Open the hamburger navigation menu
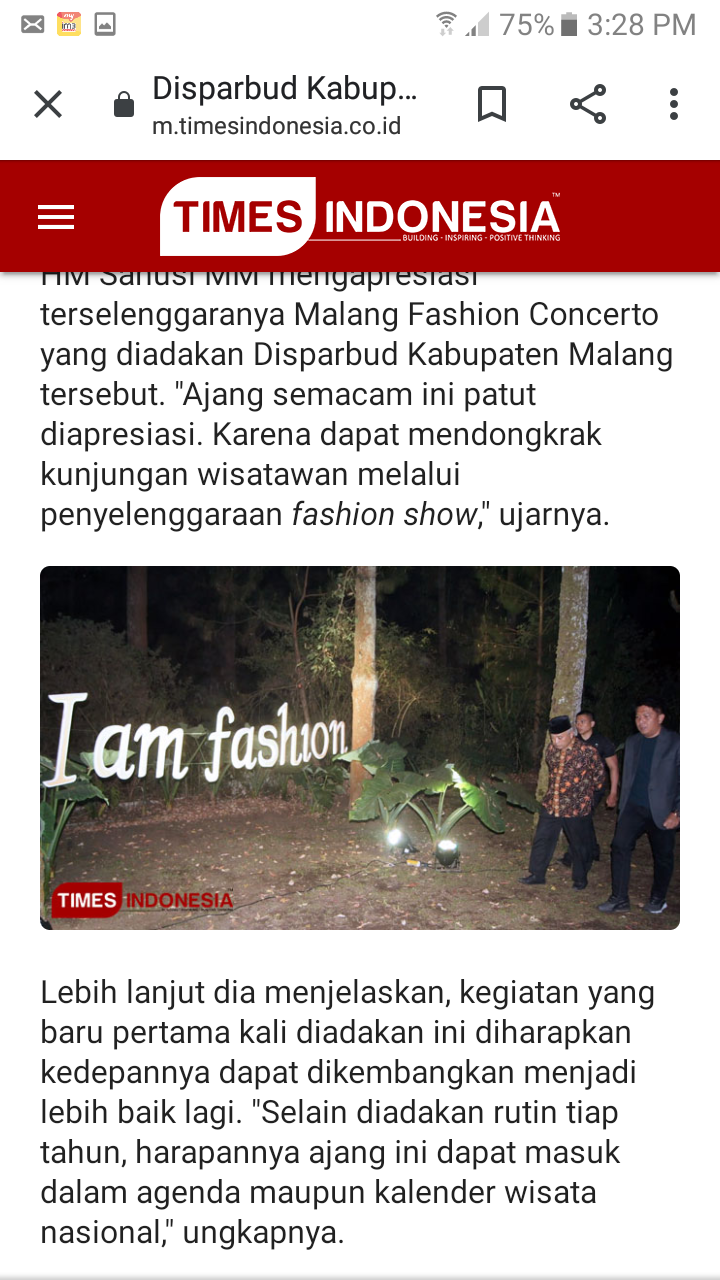 point(56,217)
